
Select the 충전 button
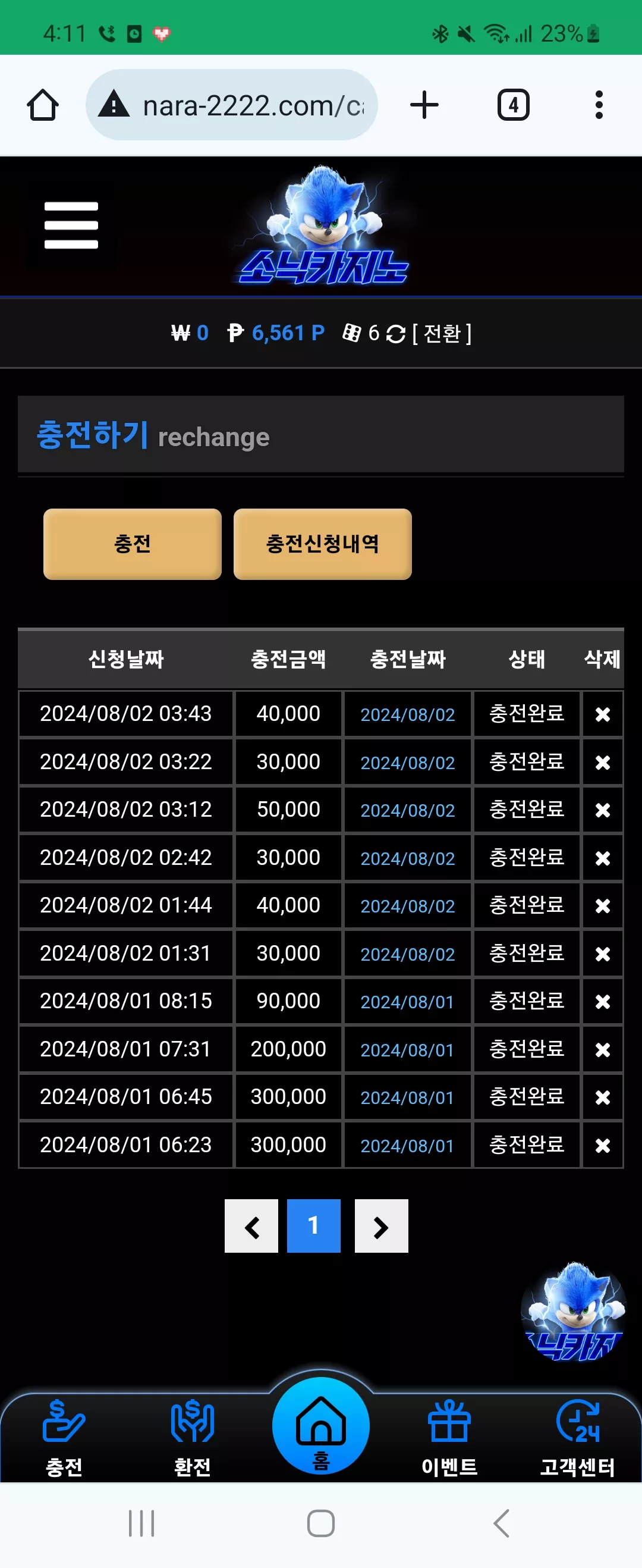[132, 544]
